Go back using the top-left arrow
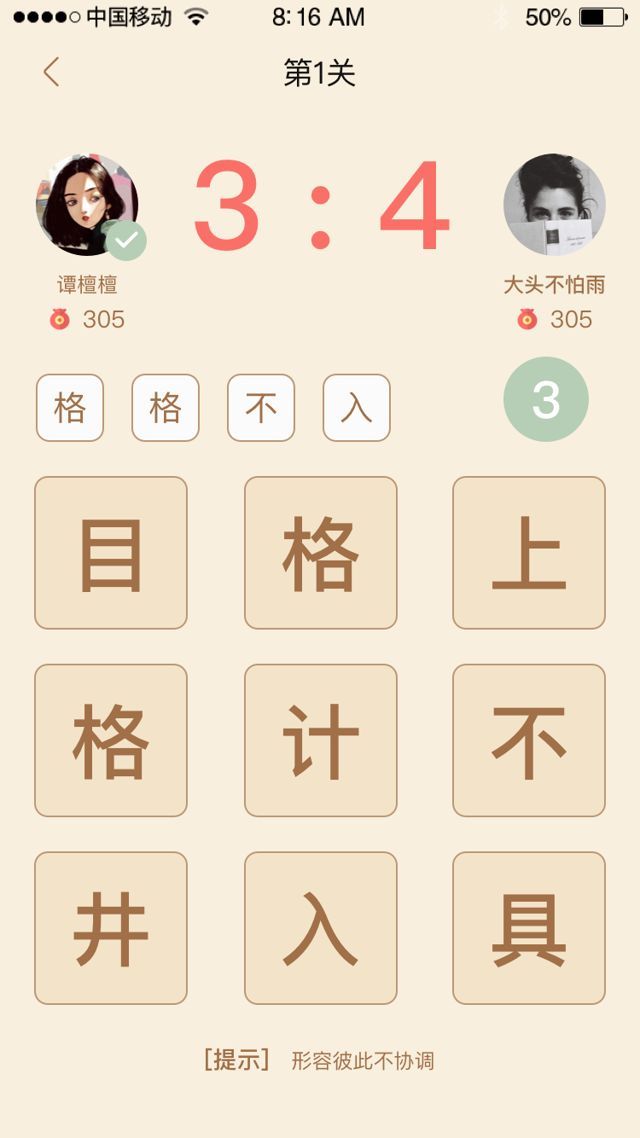The height and width of the screenshot is (1138, 640). (x=51, y=72)
